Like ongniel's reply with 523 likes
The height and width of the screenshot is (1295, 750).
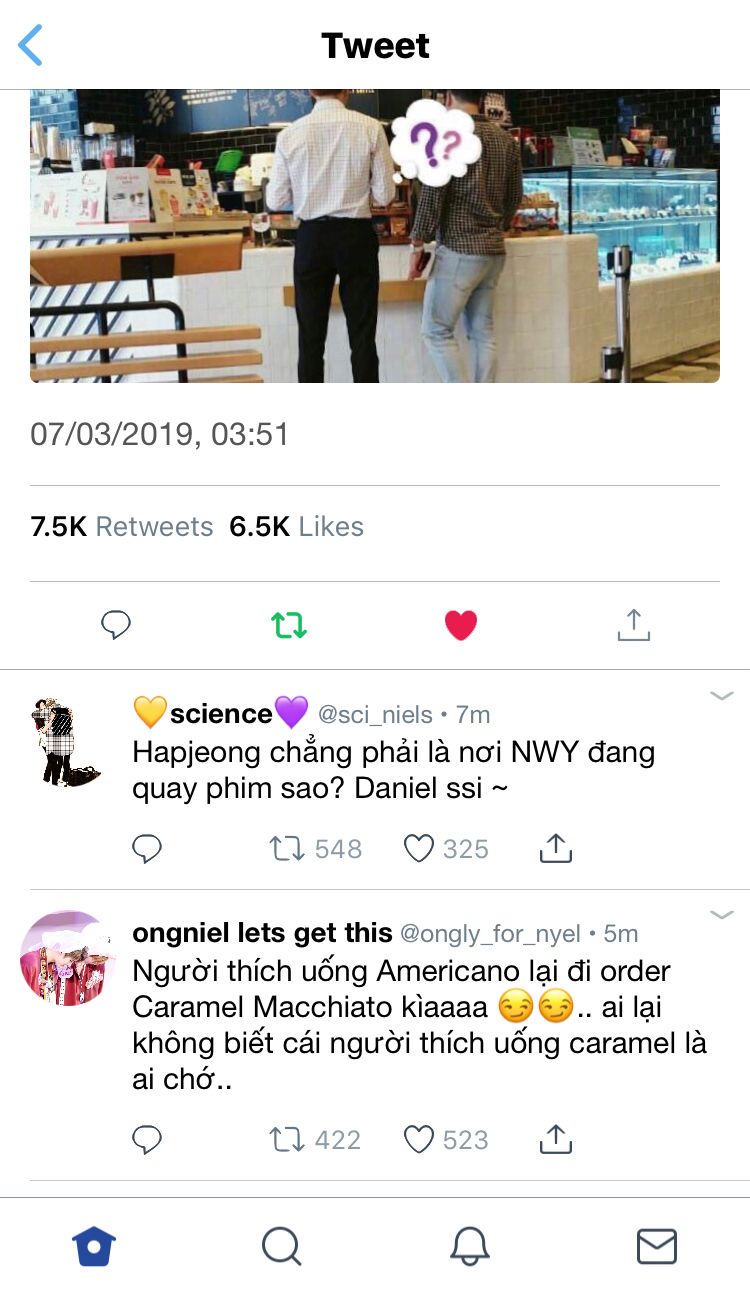click(419, 1140)
